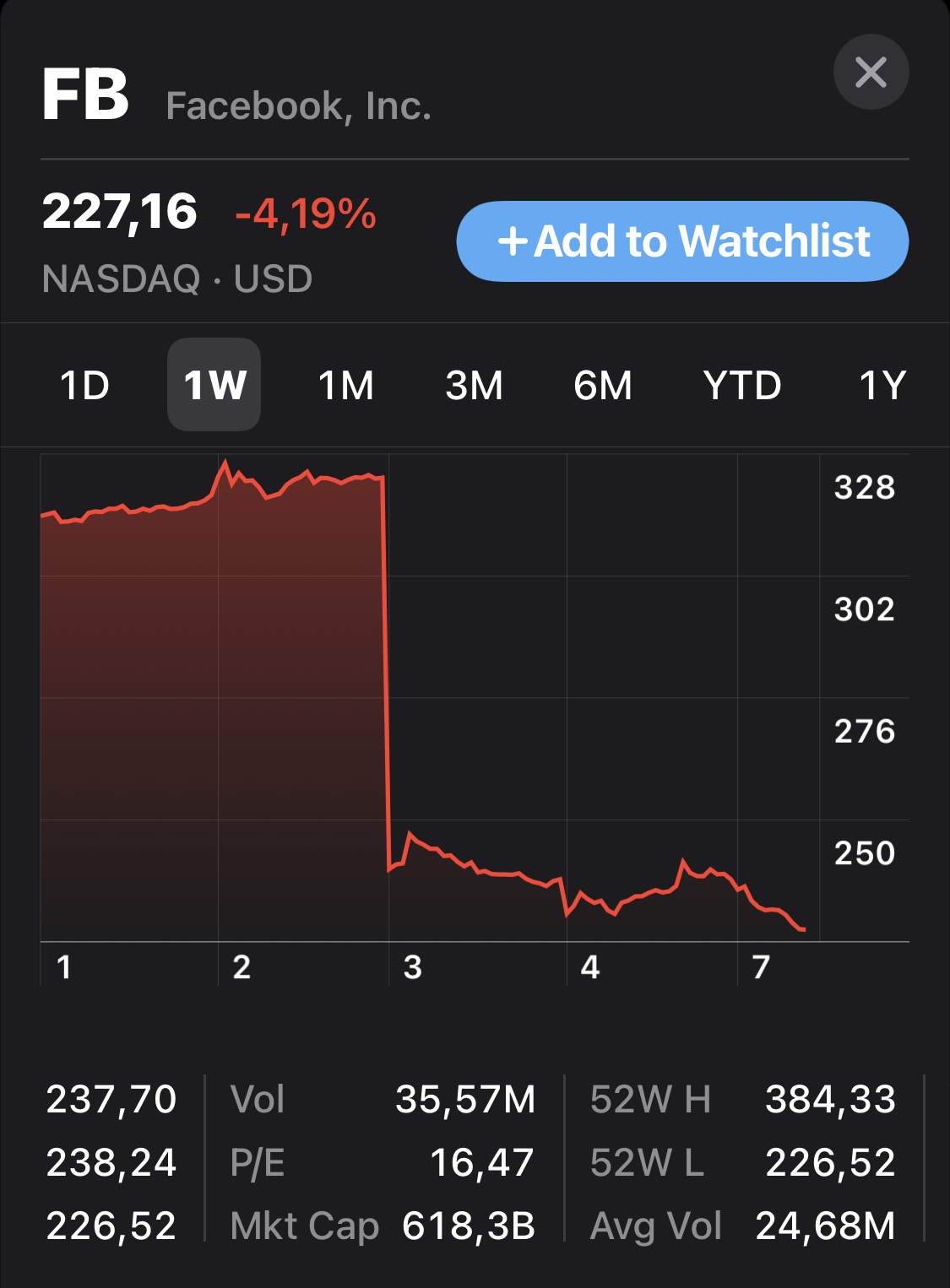Show the 1M price chart
Viewport: 950px width, 1288px height.
(x=345, y=386)
